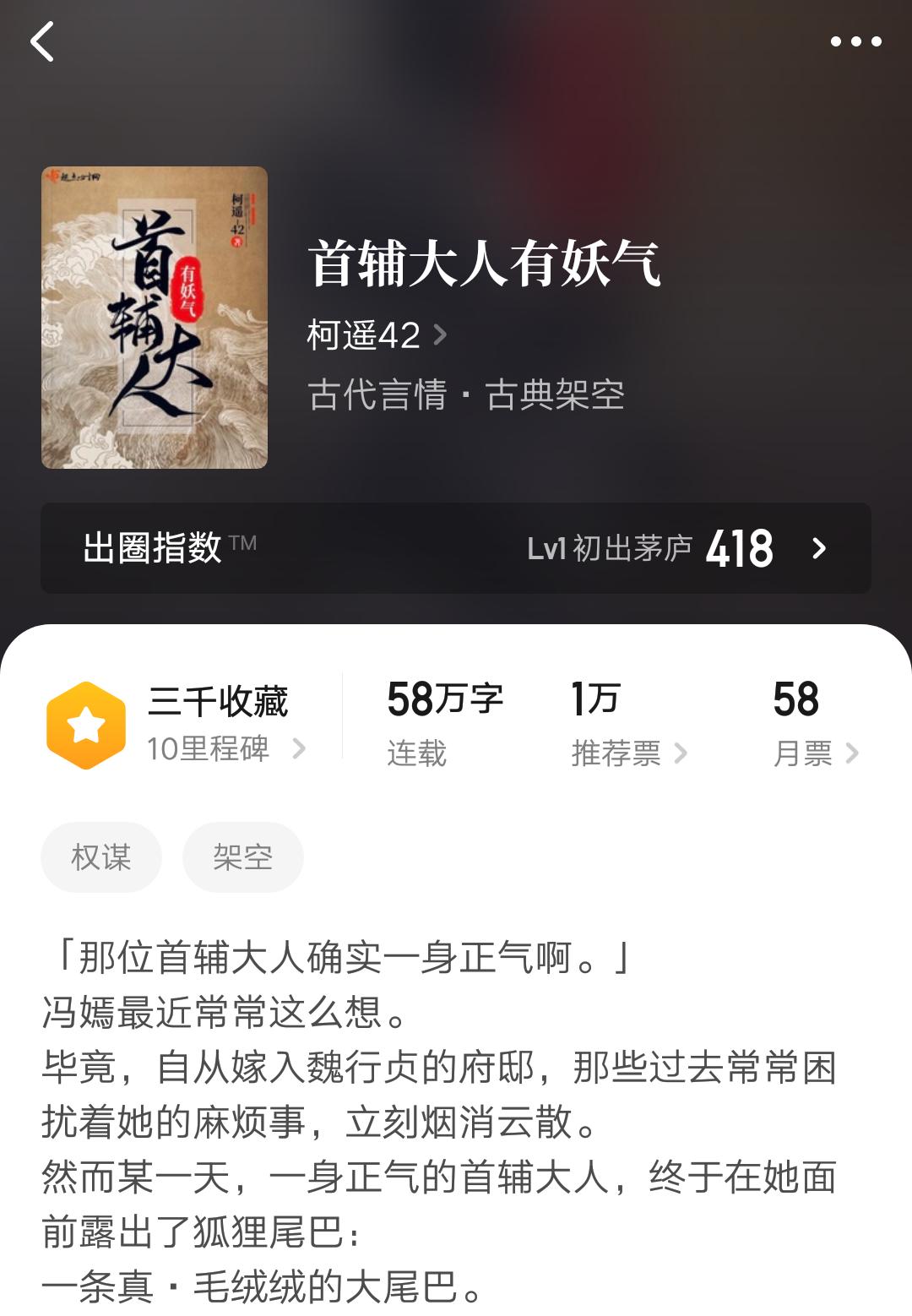The width and height of the screenshot is (912, 1316).
Task: Tap the category 古代言情·古典架空
Action: pos(464,395)
